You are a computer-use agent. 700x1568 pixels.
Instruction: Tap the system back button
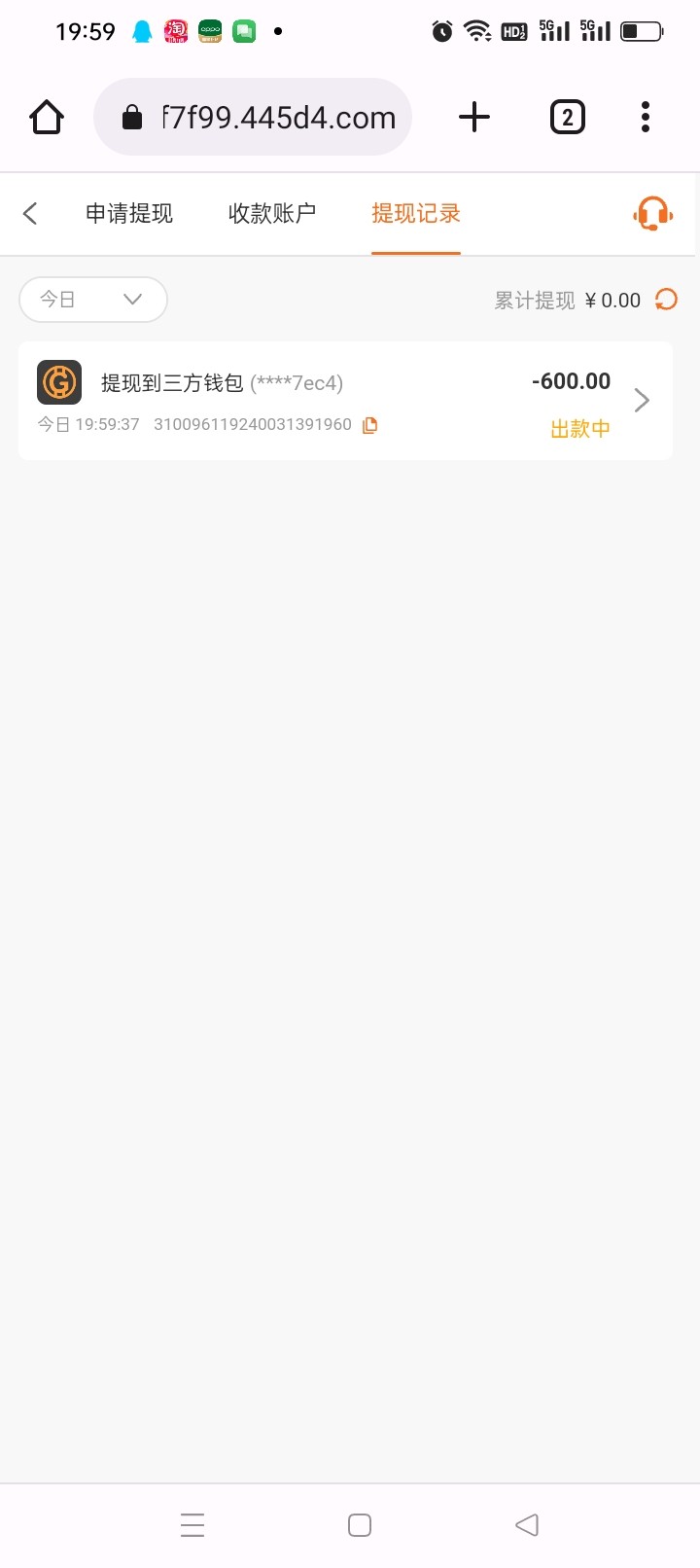tap(527, 1525)
